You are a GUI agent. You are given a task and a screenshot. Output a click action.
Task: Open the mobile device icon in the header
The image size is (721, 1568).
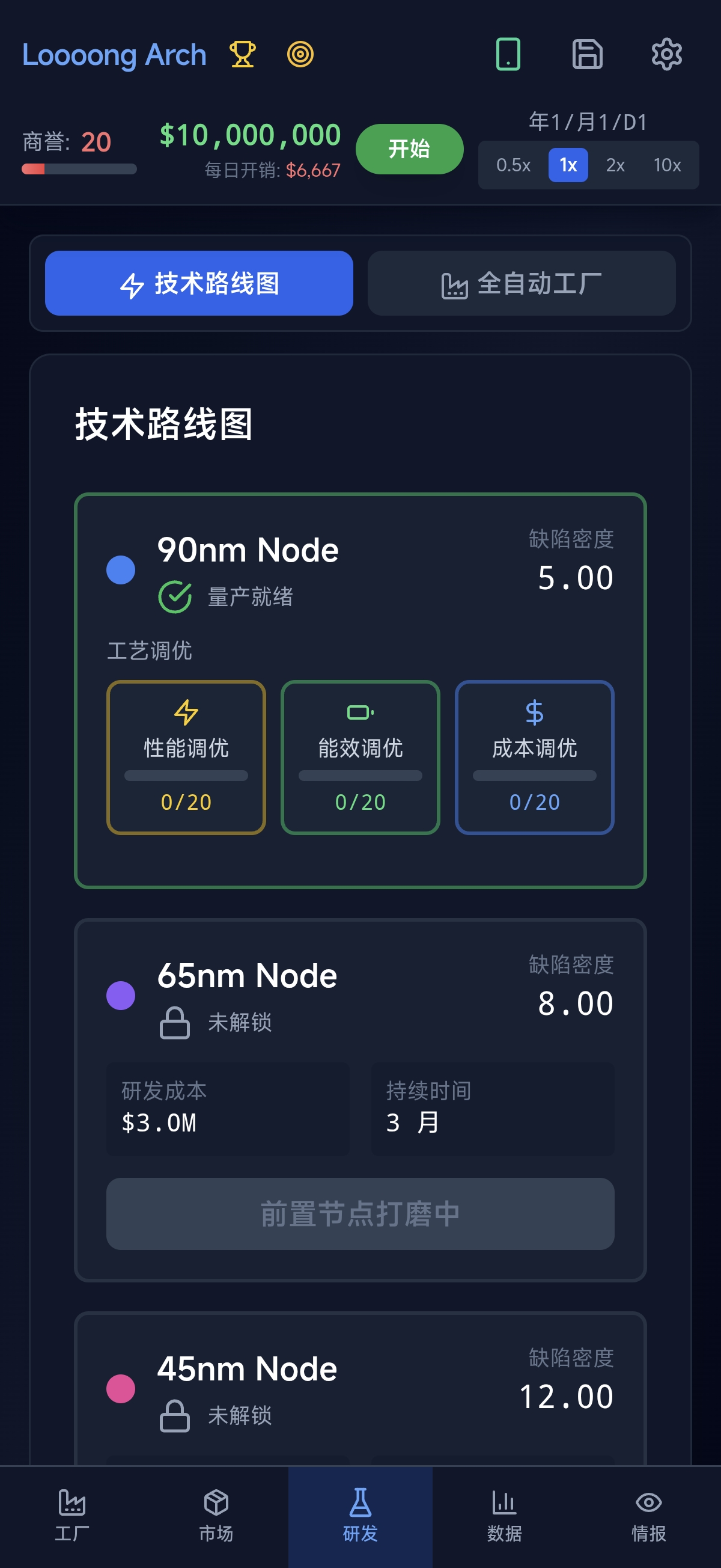(509, 54)
